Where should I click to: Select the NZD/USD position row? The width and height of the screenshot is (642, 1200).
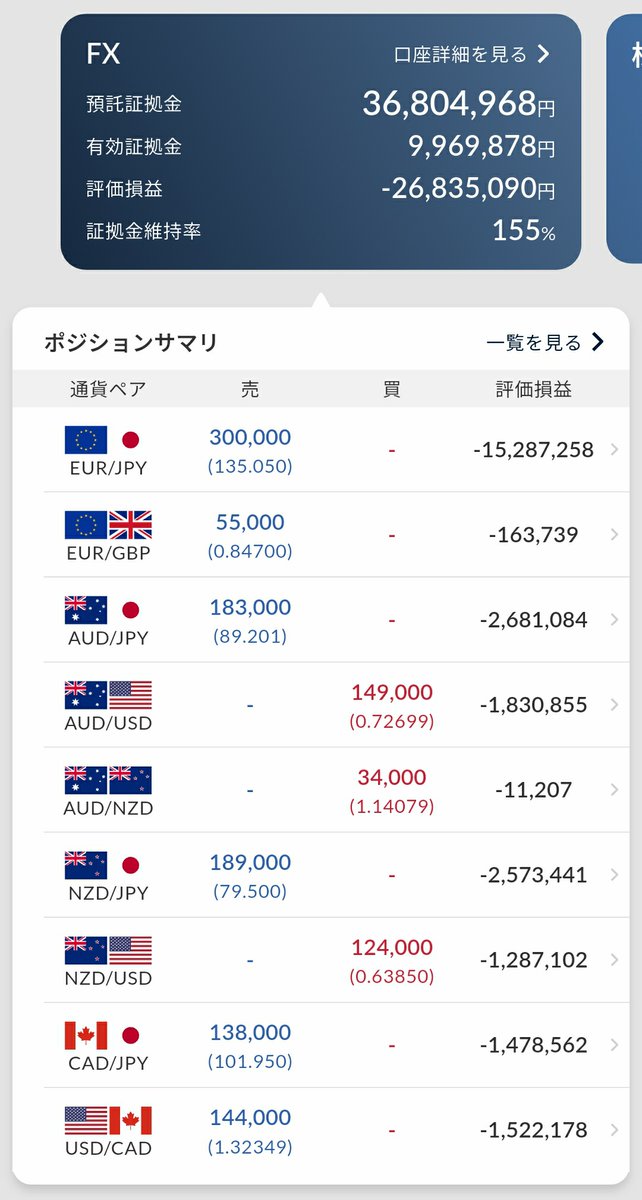(x=321, y=960)
